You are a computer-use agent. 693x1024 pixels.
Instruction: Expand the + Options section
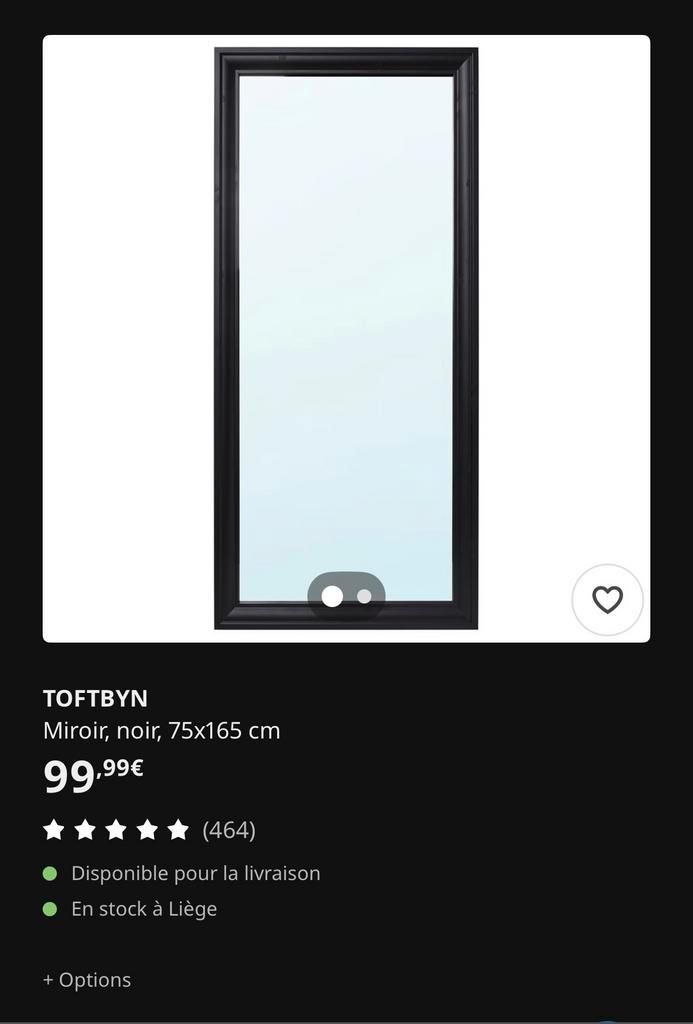[87, 980]
